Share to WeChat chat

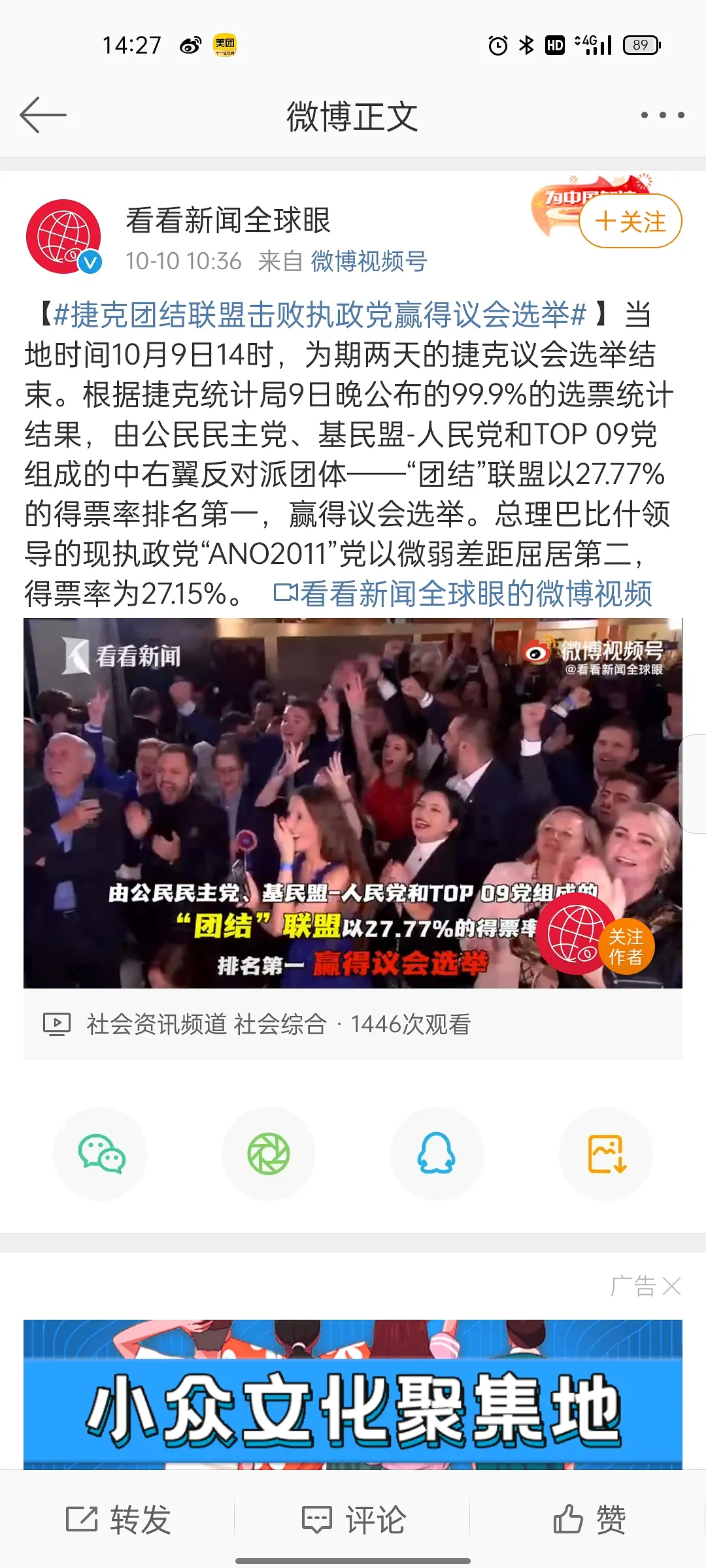point(101,1154)
